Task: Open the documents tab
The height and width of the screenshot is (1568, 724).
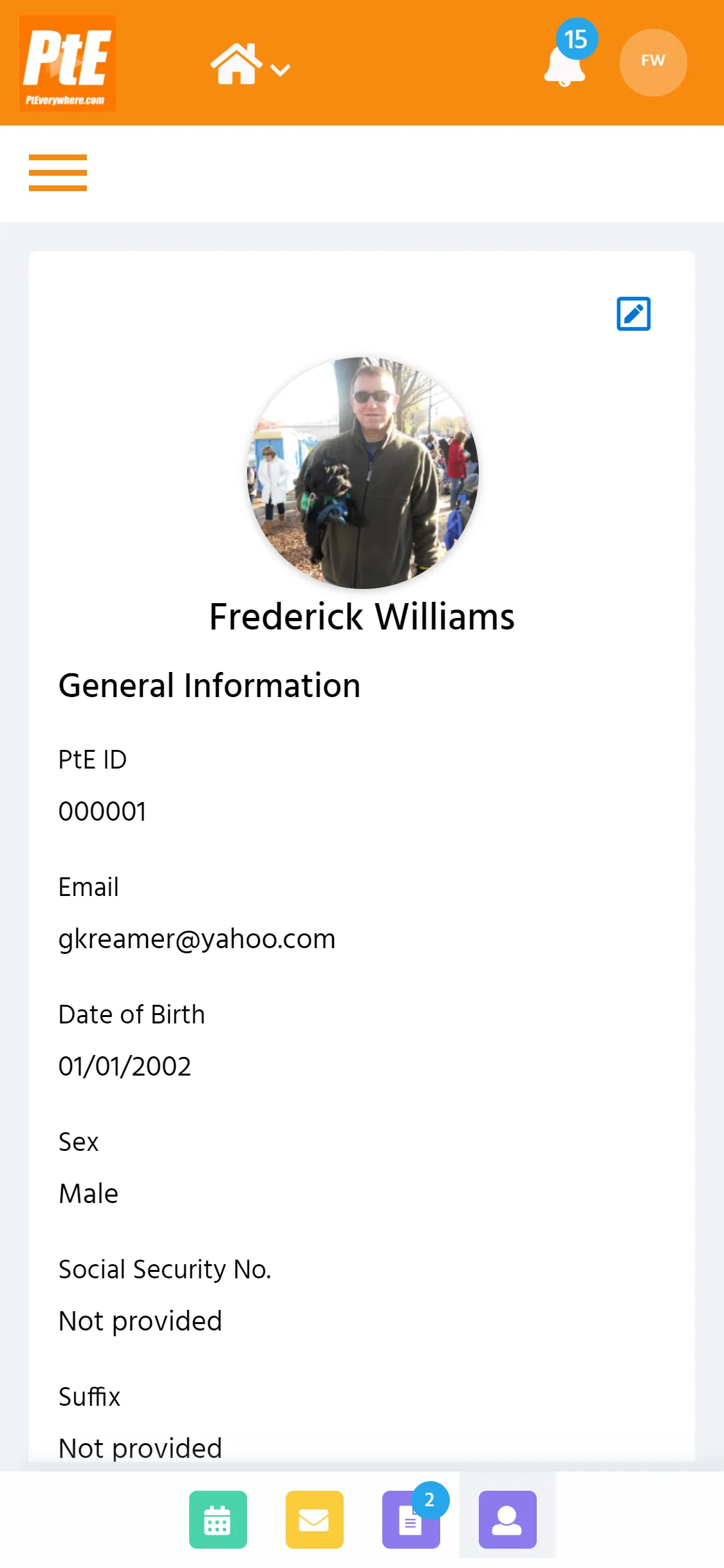Action: coord(411,1519)
